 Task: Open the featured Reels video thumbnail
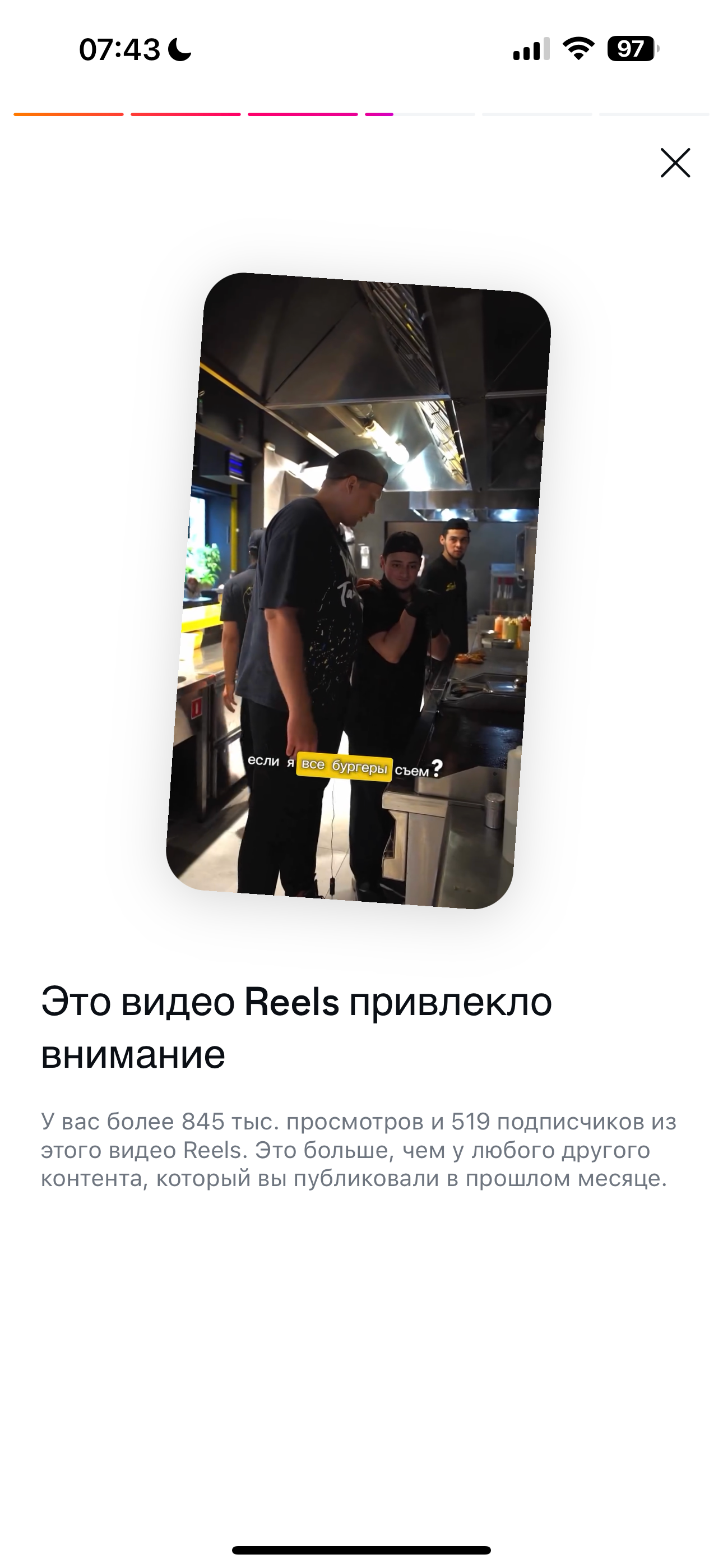[359, 591]
